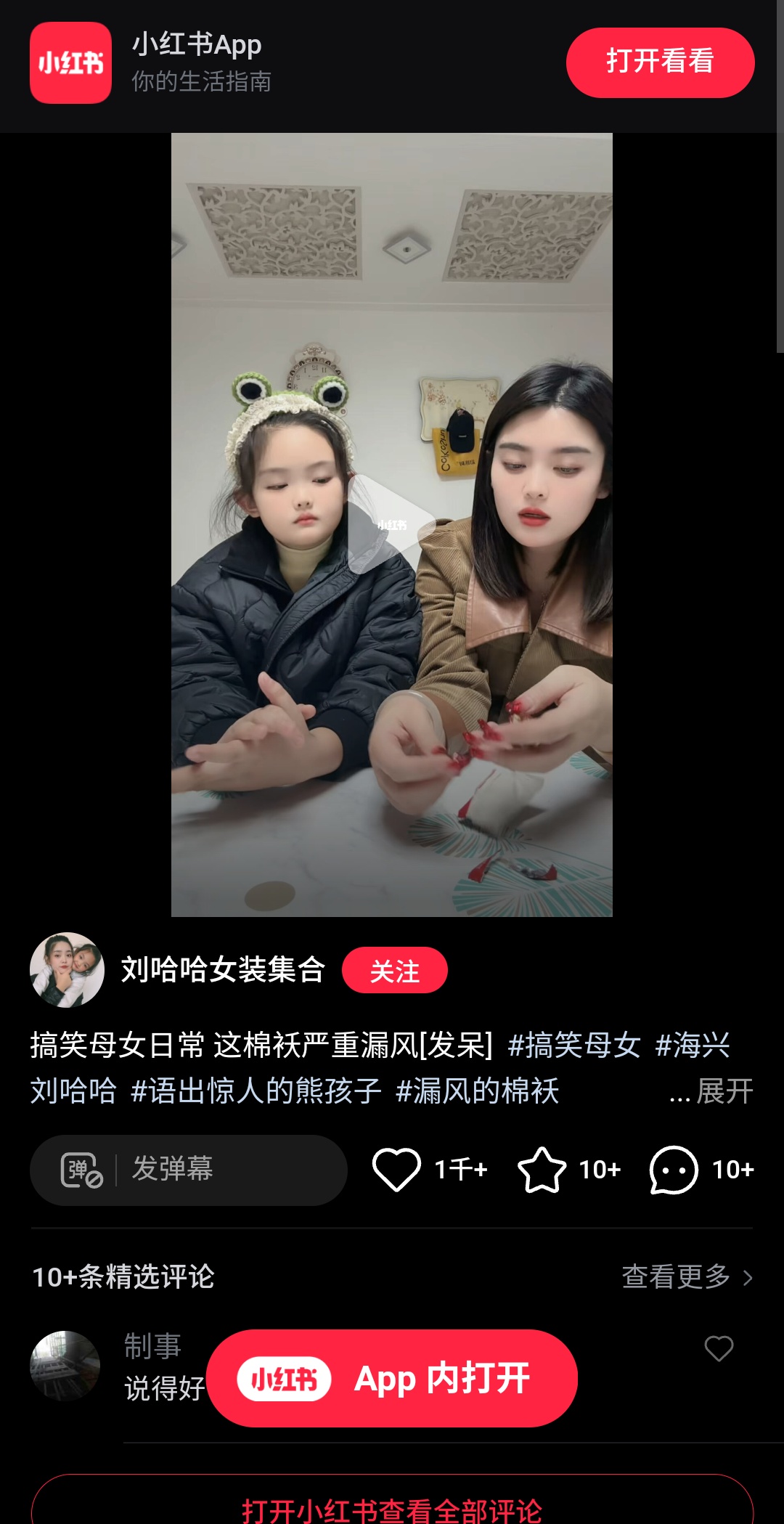The width and height of the screenshot is (784, 1524).
Task: Tap the App 内打开 button
Action: tap(392, 1378)
